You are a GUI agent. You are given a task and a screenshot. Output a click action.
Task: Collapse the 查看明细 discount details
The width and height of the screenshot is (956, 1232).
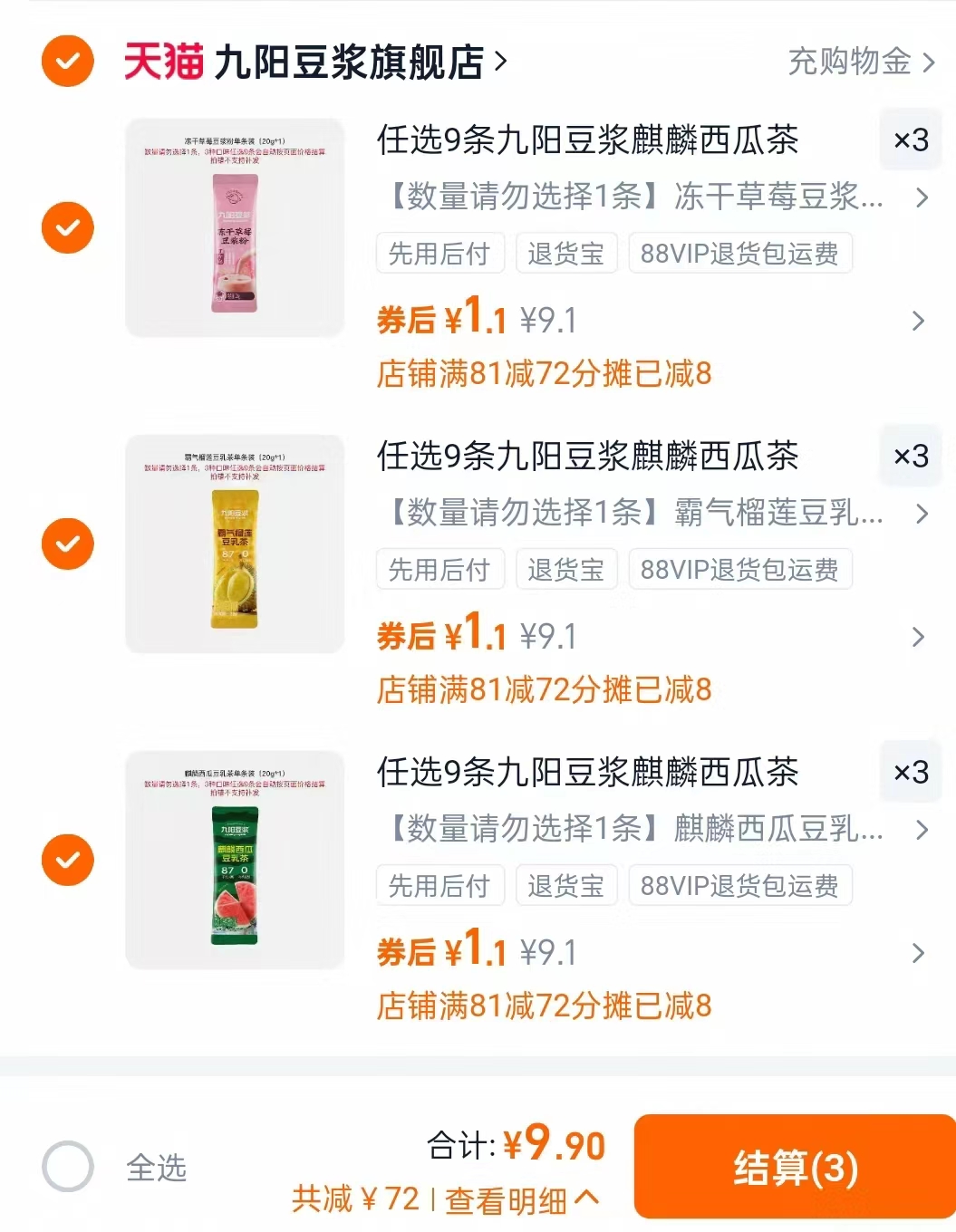click(517, 1198)
